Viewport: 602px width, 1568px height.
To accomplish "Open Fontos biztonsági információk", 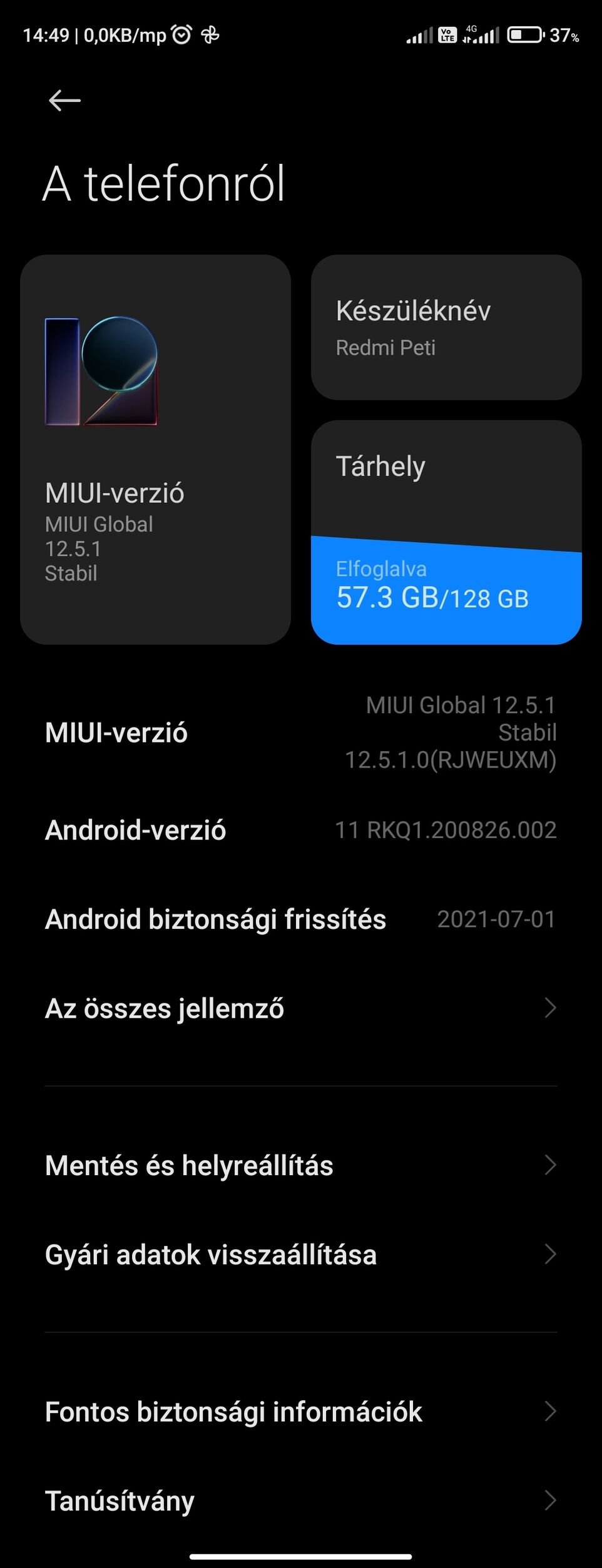I will pos(300,1412).
